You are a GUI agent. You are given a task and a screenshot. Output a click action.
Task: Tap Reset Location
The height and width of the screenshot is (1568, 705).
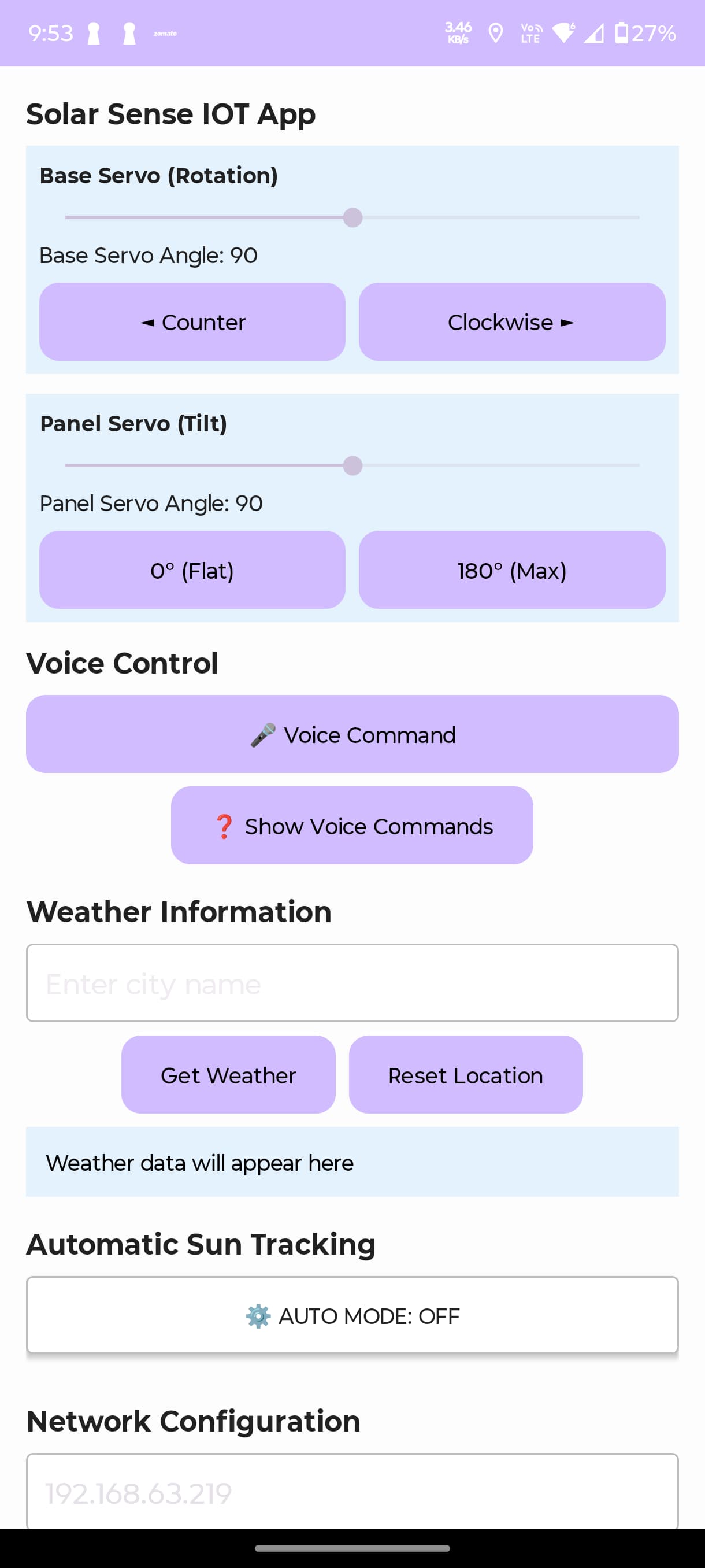[466, 1074]
